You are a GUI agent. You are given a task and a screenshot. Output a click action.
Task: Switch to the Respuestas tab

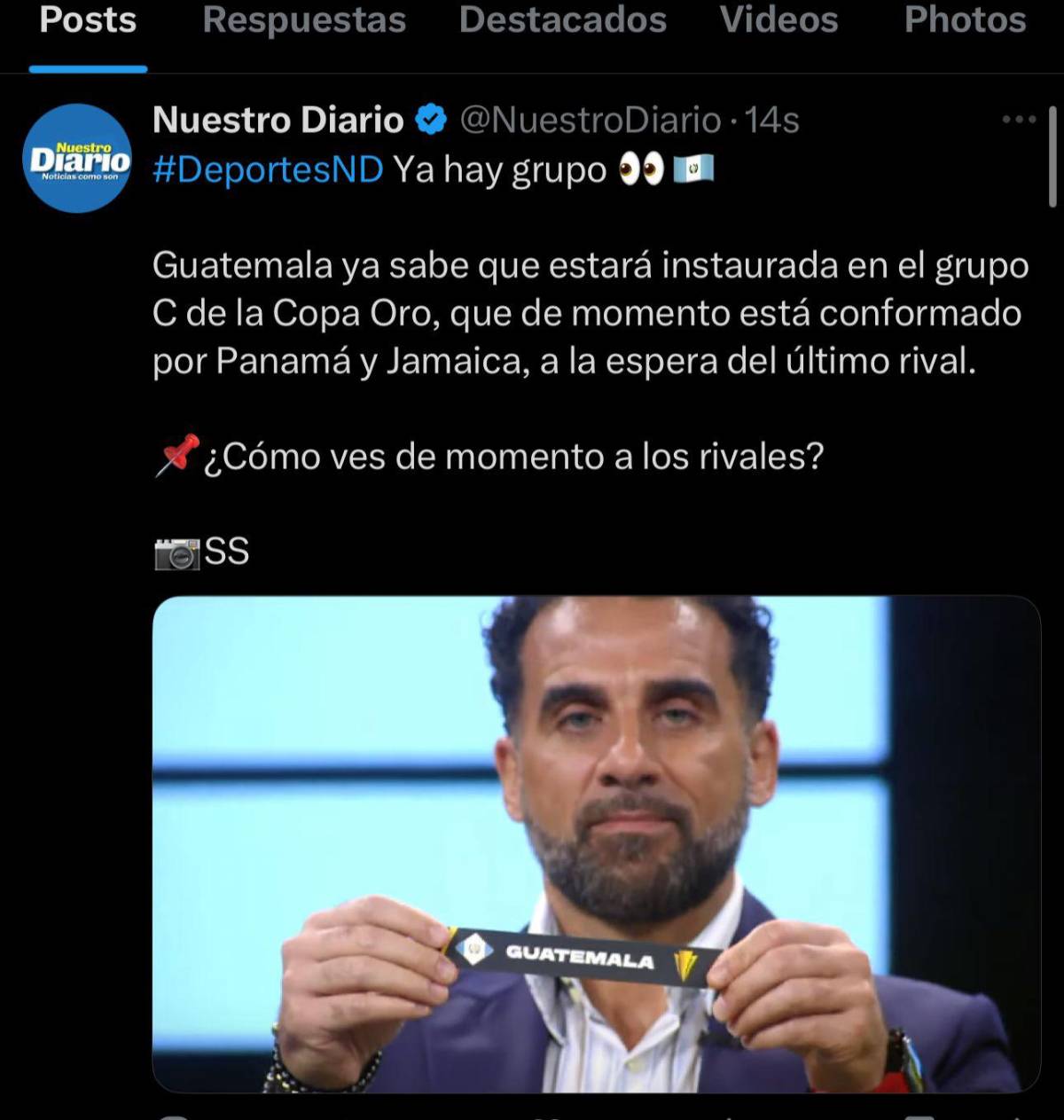[302, 20]
